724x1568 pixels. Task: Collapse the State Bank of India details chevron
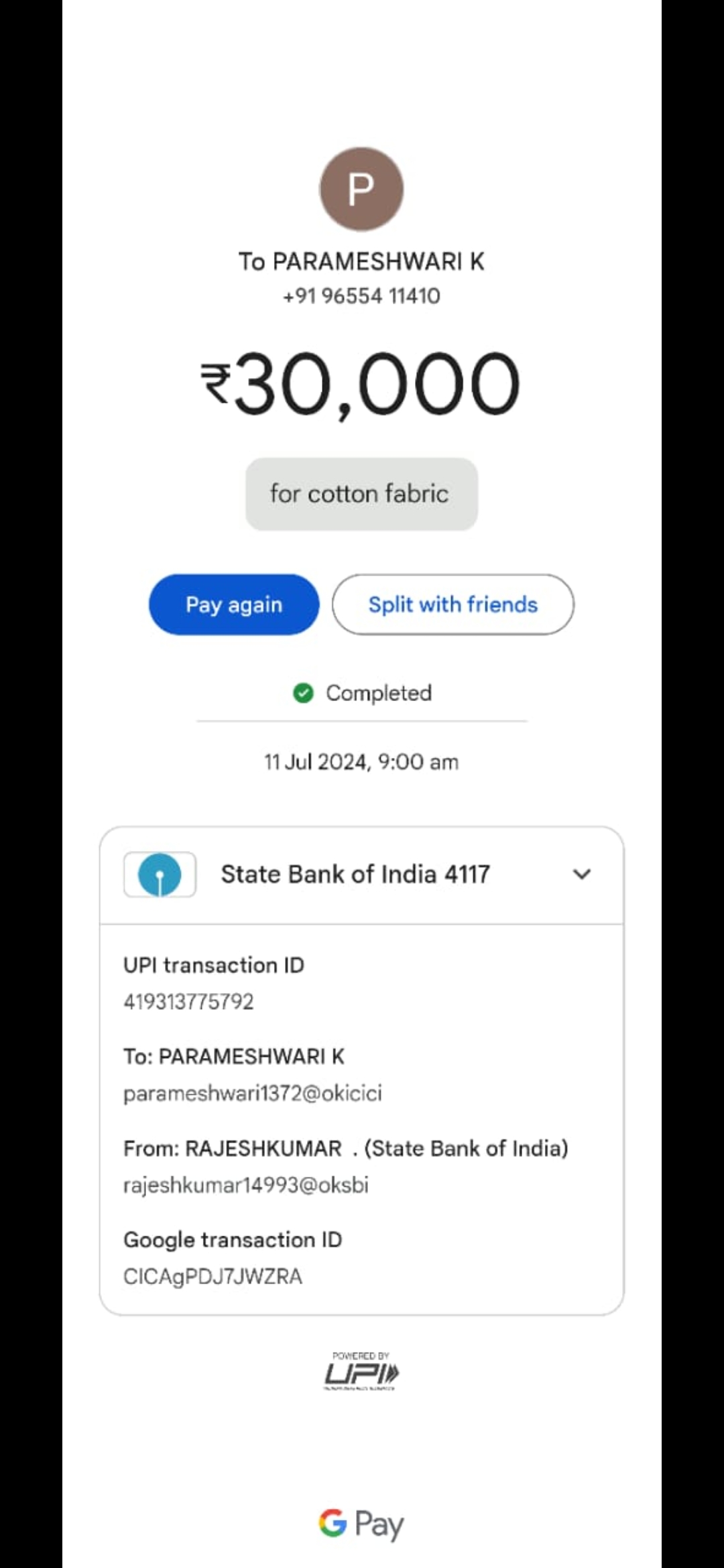582,874
